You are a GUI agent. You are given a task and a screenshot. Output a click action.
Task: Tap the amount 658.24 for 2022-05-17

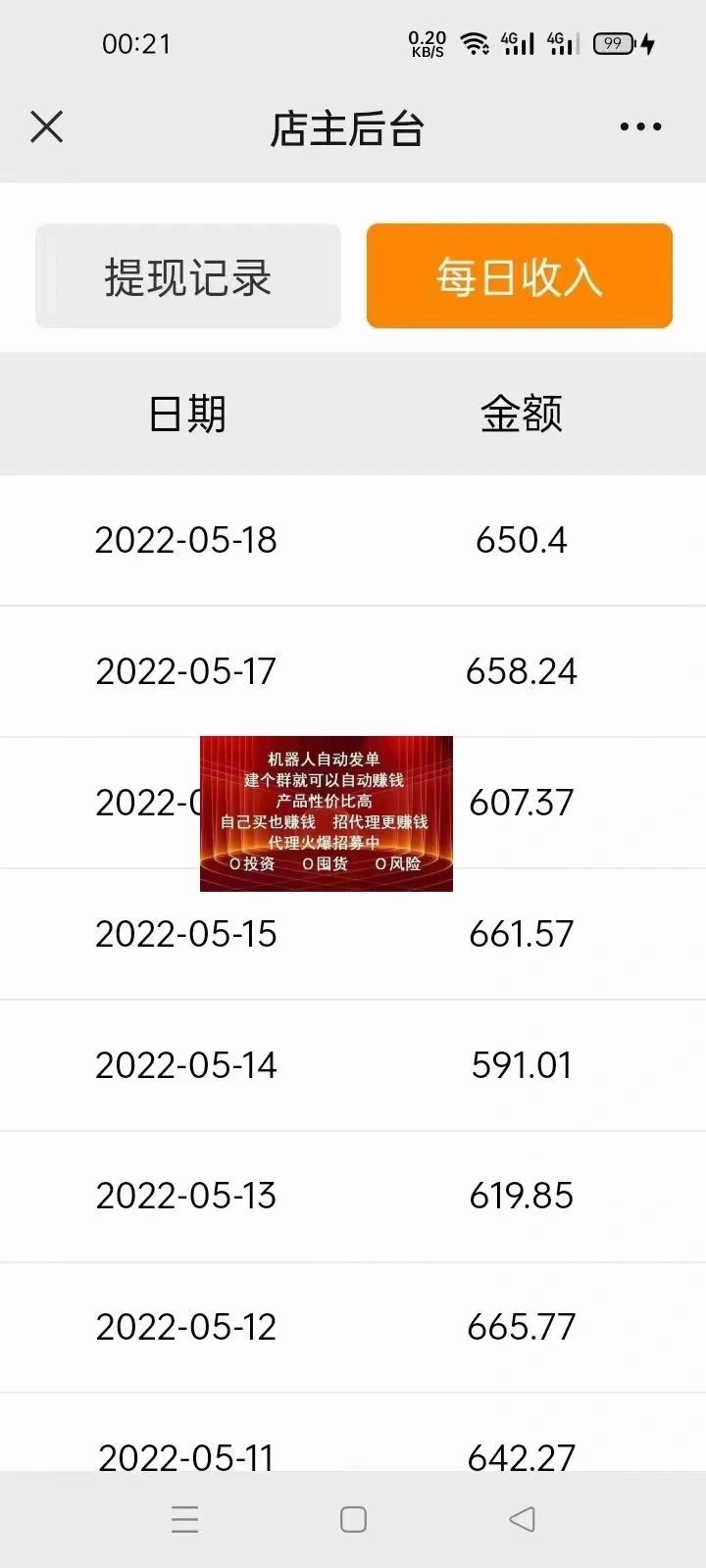coord(521,671)
